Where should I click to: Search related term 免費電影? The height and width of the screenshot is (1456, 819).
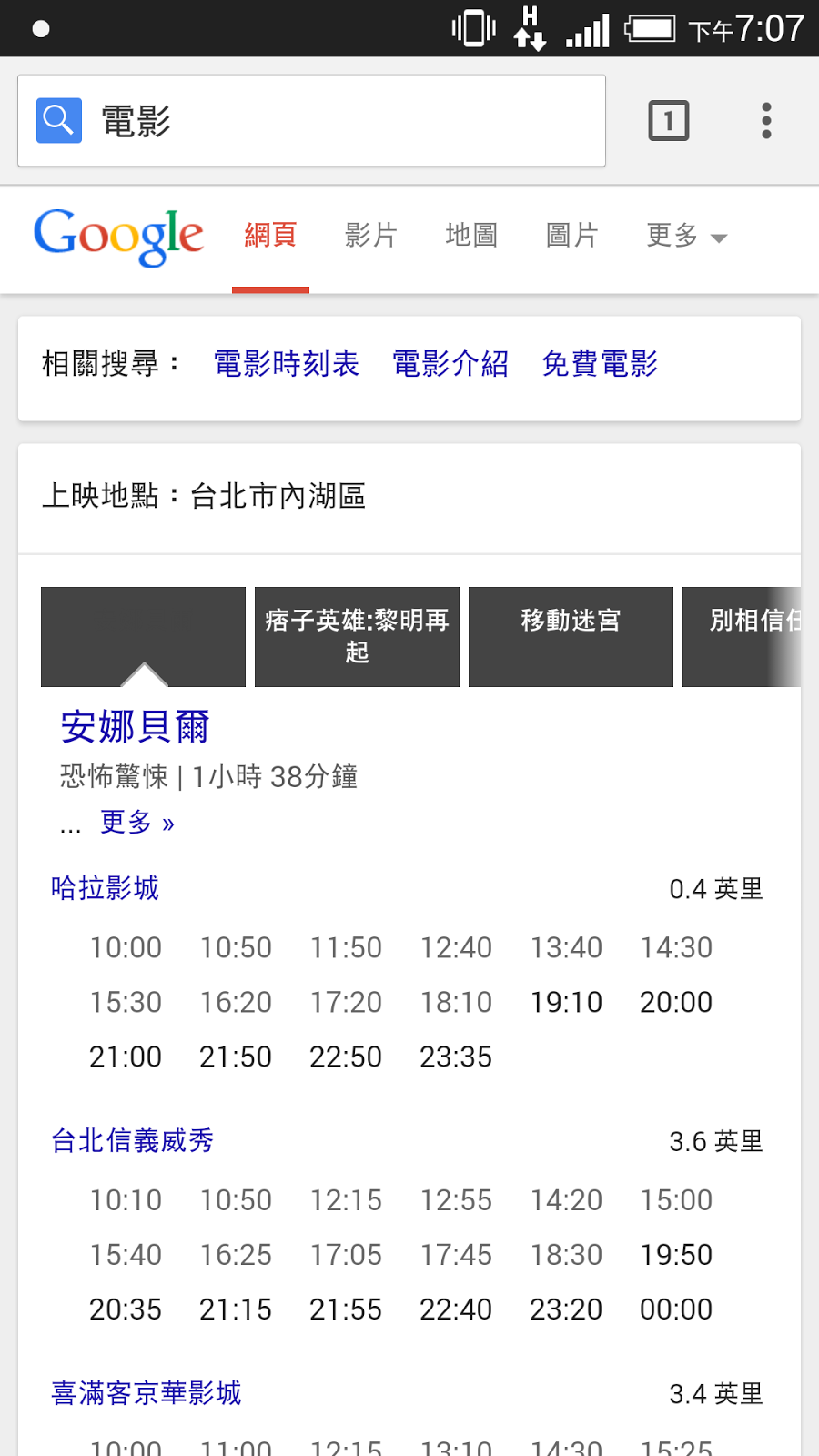click(x=600, y=364)
